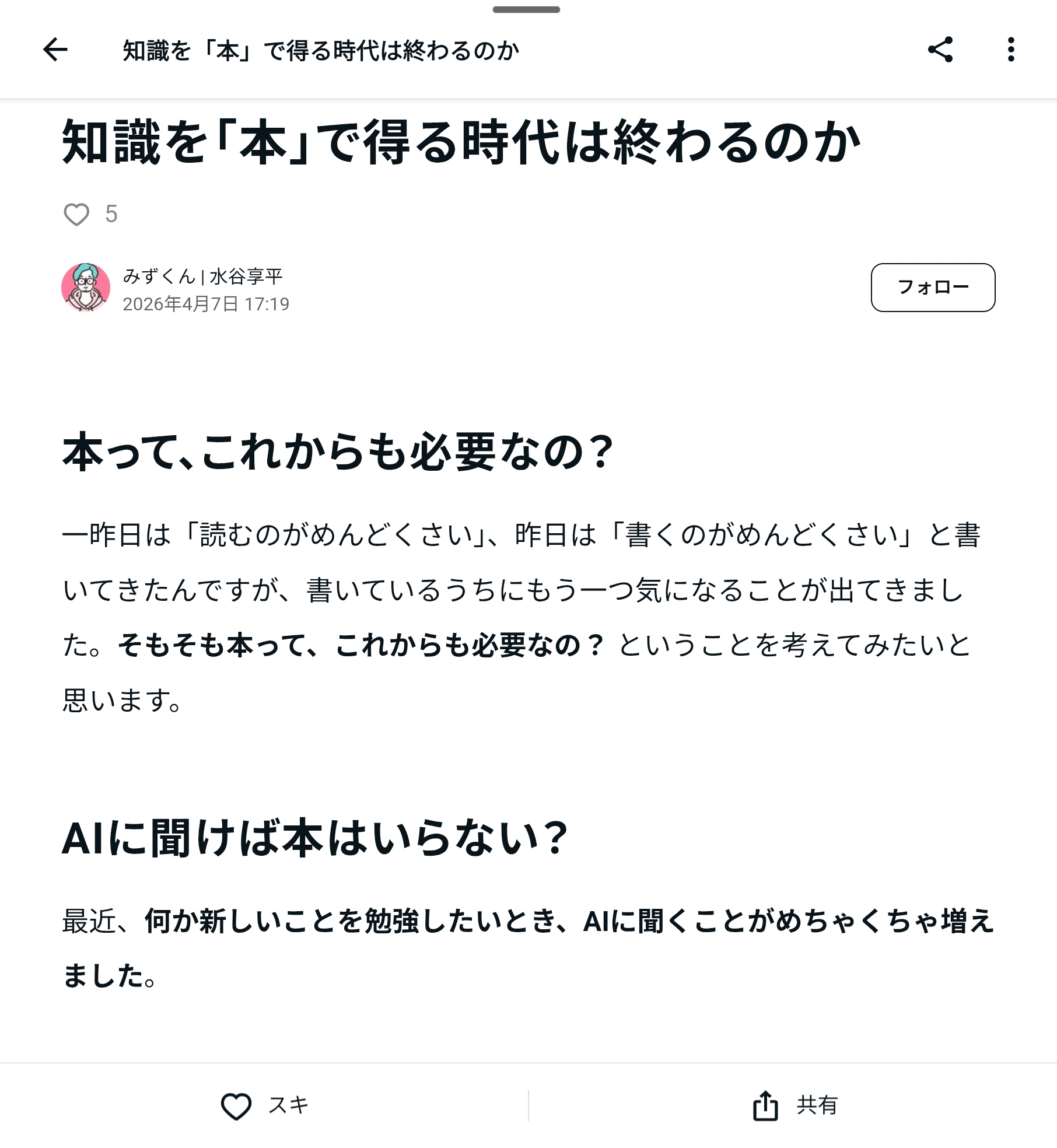1057x1148 pixels.
Task: Open the three-dot overflow menu
Action: [x=1011, y=50]
